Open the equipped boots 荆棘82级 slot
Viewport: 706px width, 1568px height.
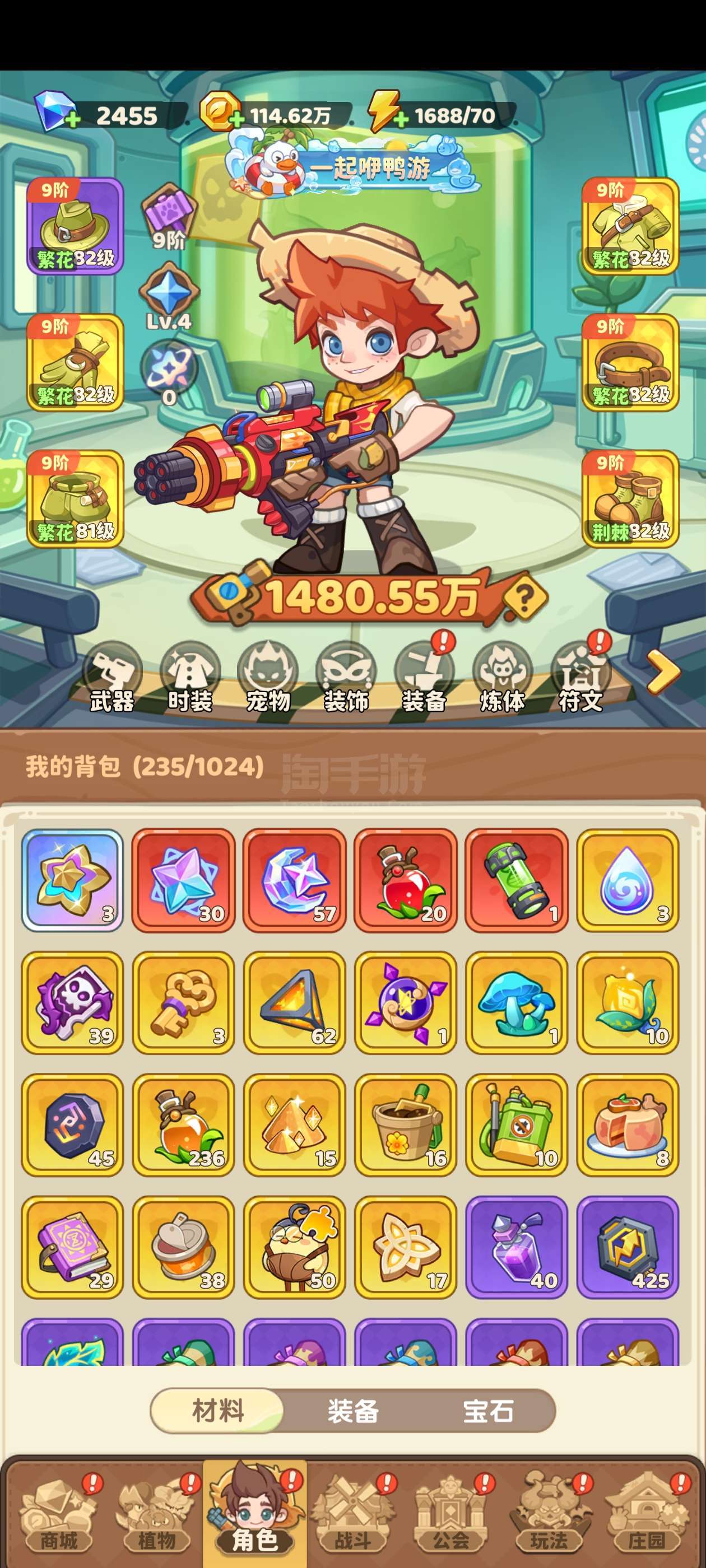pyautogui.click(x=630, y=498)
